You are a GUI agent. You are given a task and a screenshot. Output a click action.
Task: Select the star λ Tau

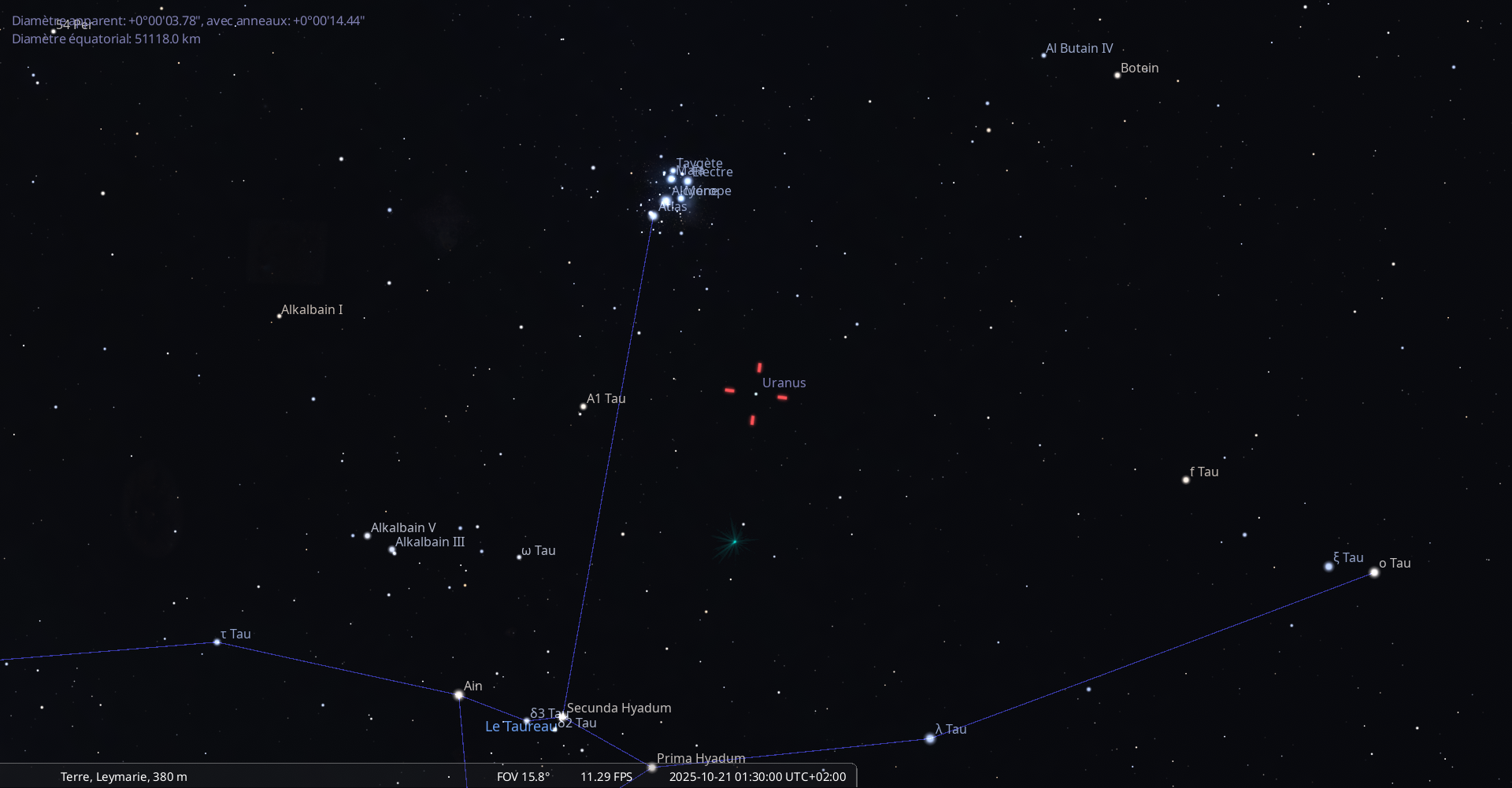click(x=930, y=738)
